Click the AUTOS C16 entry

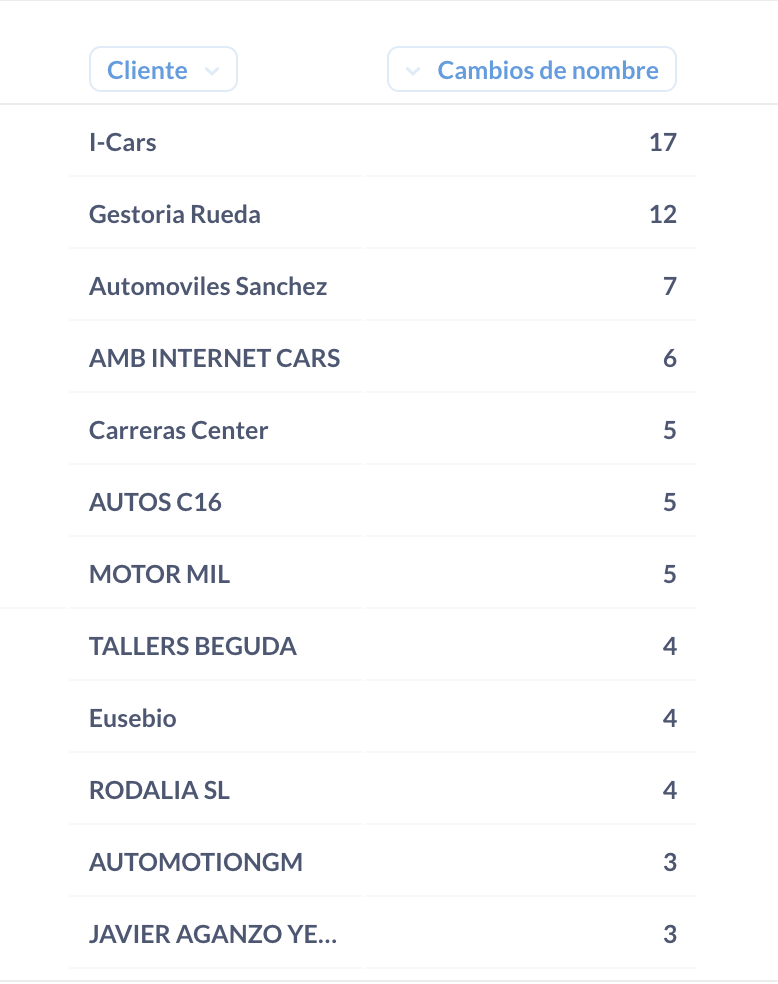tap(155, 502)
